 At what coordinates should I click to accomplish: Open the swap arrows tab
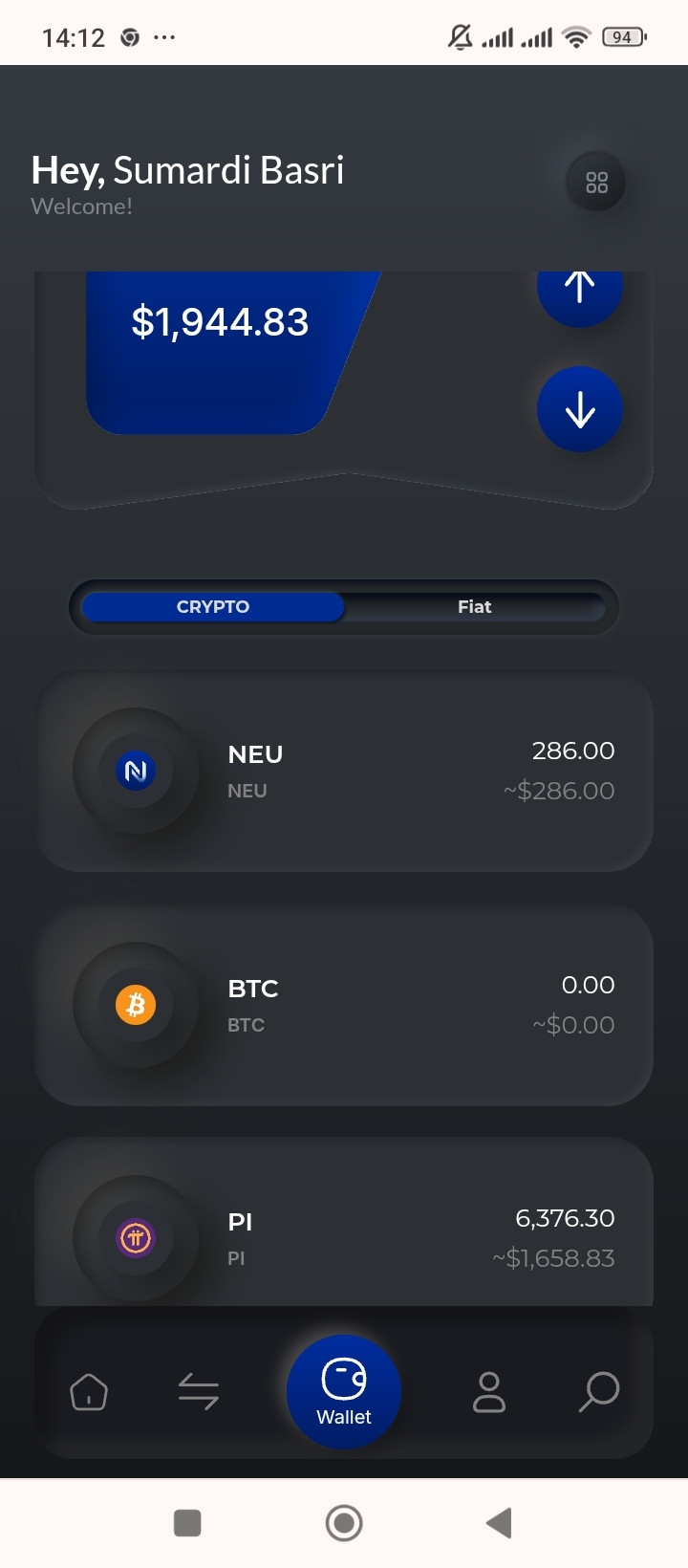(199, 1392)
